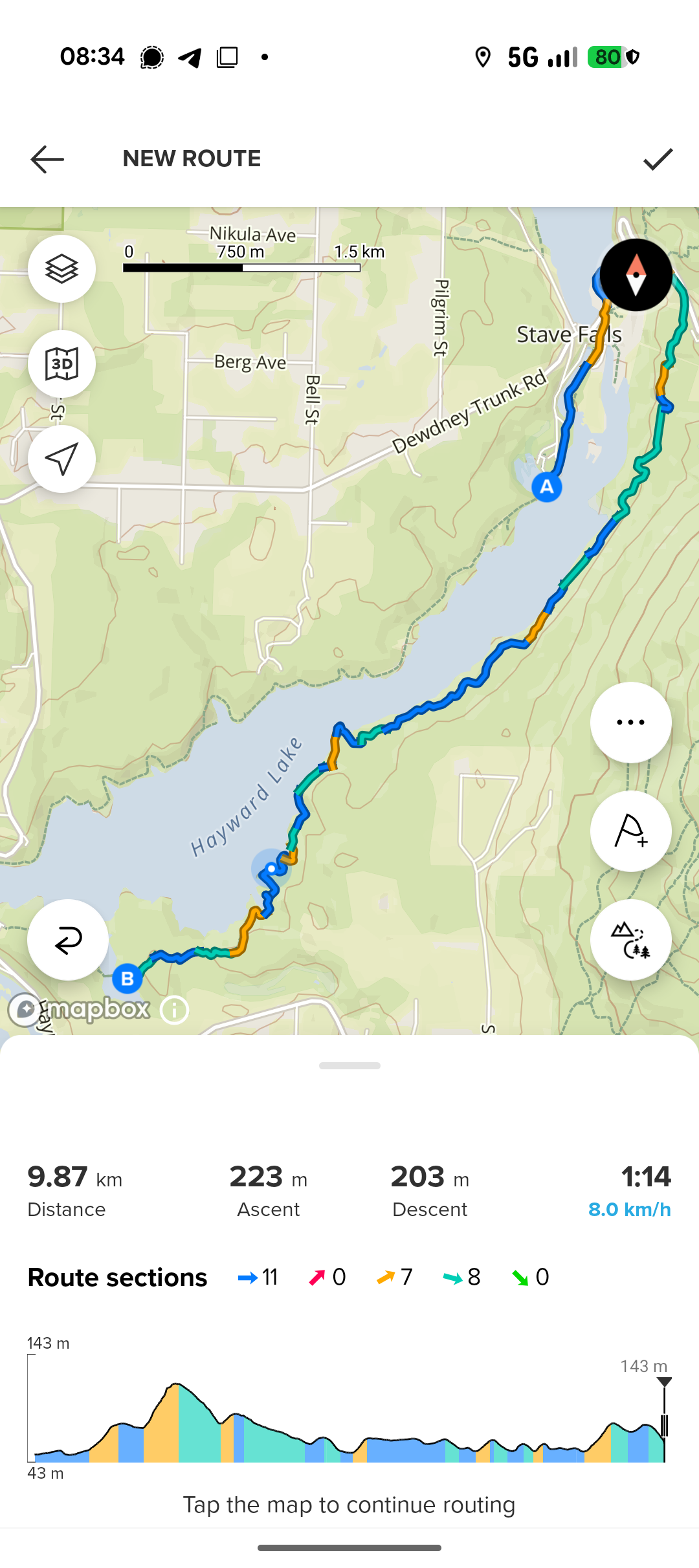Open the Mapbox info attribution
The image size is (699, 1568).
coord(174,1010)
